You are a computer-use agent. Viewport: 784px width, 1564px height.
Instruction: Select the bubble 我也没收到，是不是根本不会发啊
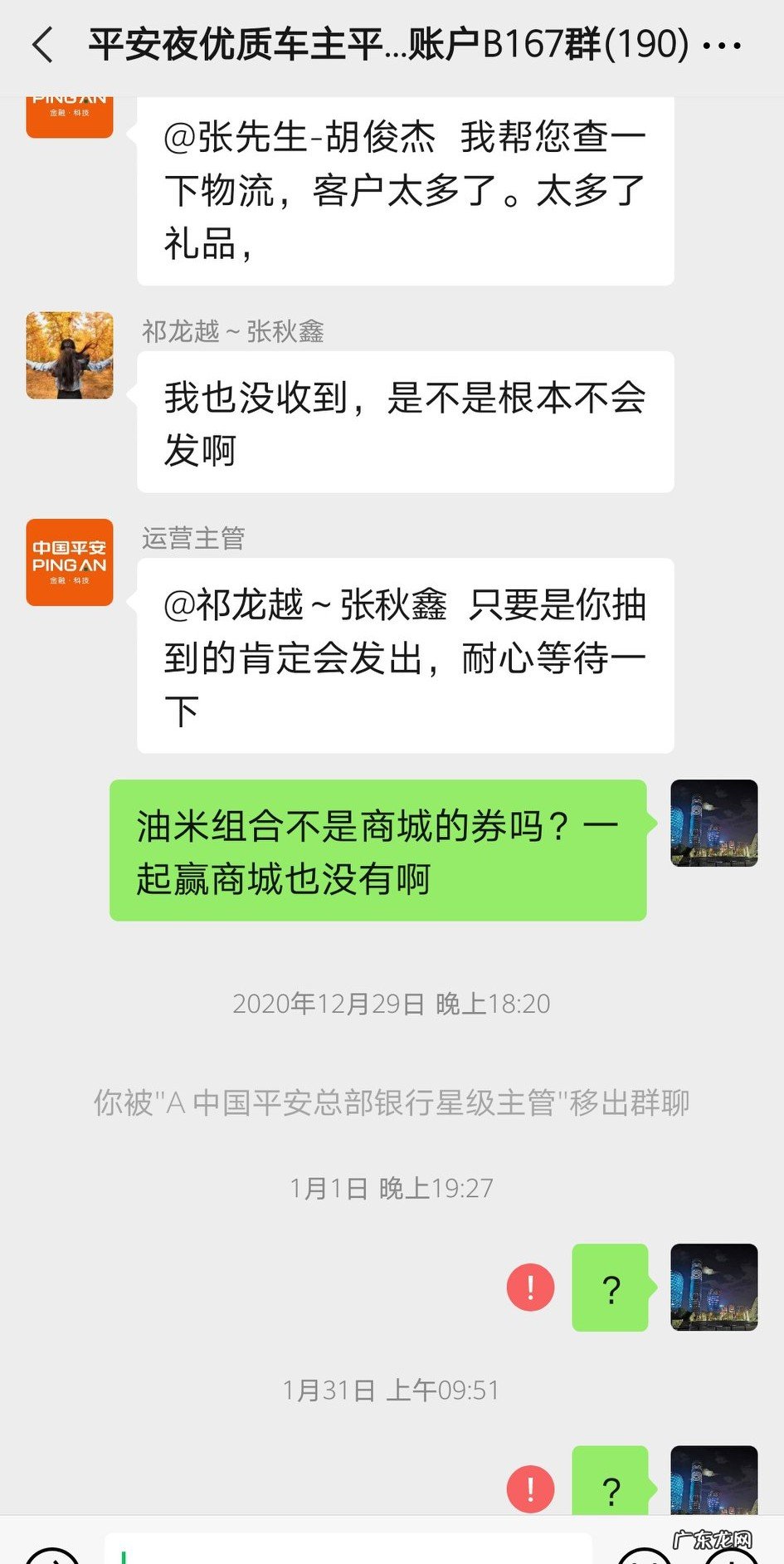pos(398,422)
